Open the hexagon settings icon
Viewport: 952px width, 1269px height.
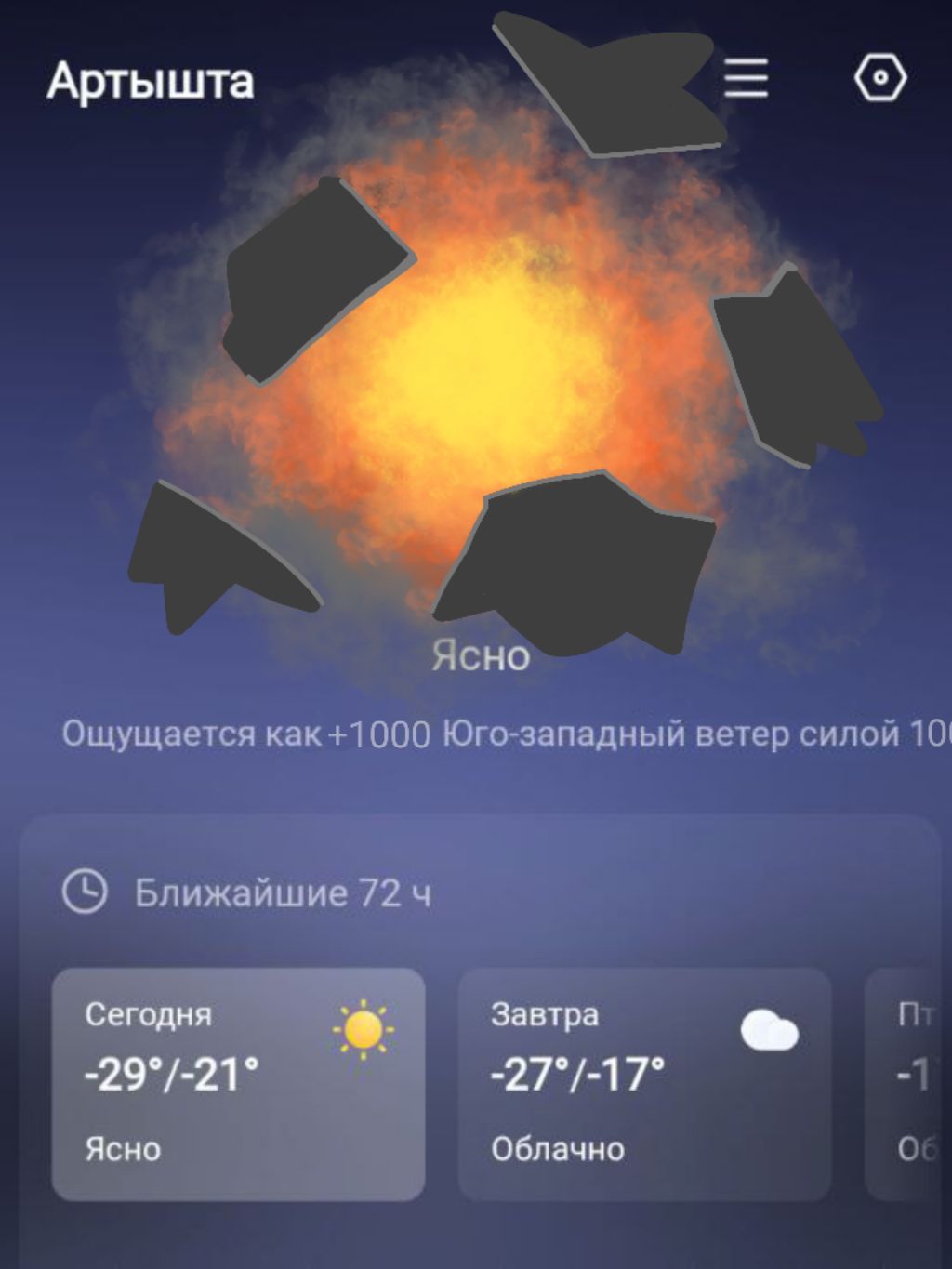coord(879,77)
